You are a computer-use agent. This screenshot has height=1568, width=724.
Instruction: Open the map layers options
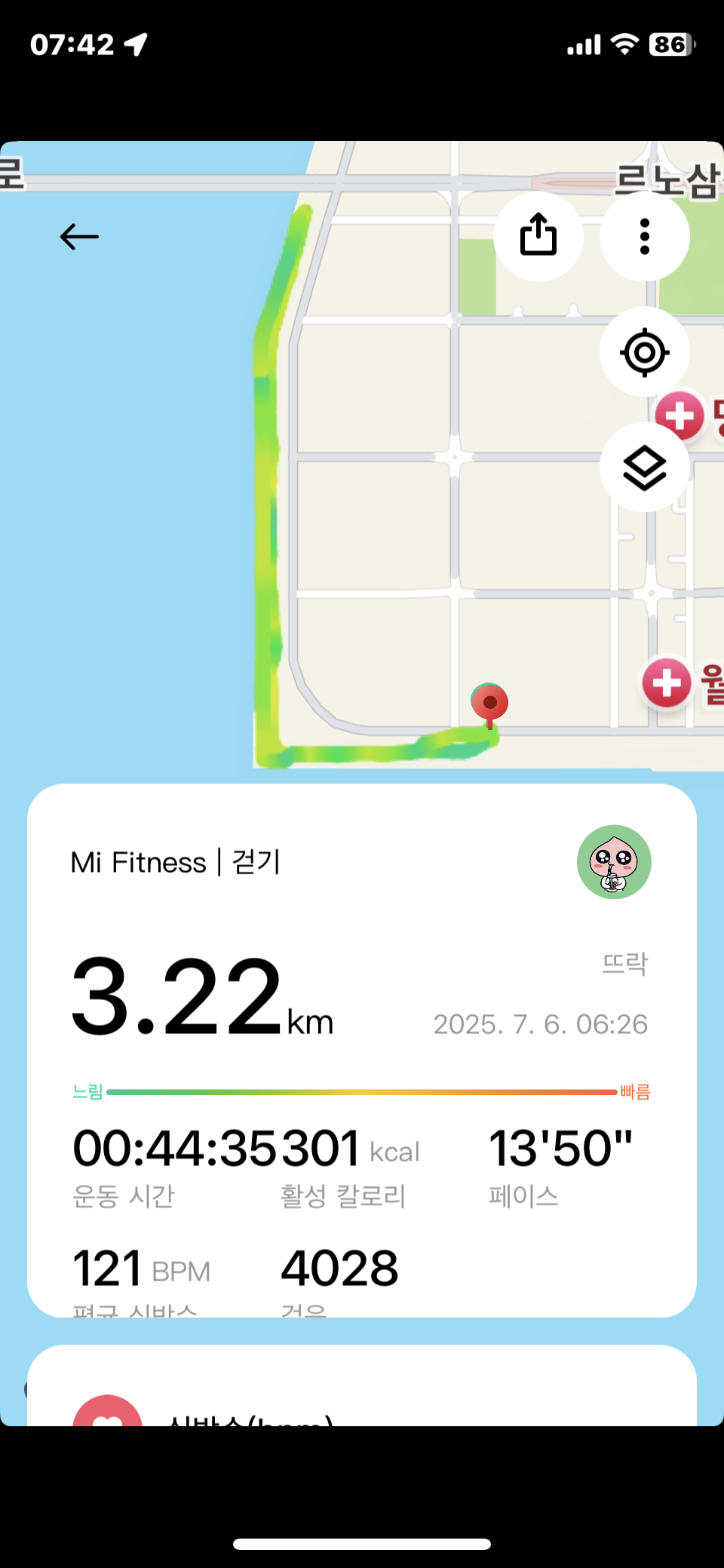coord(644,468)
